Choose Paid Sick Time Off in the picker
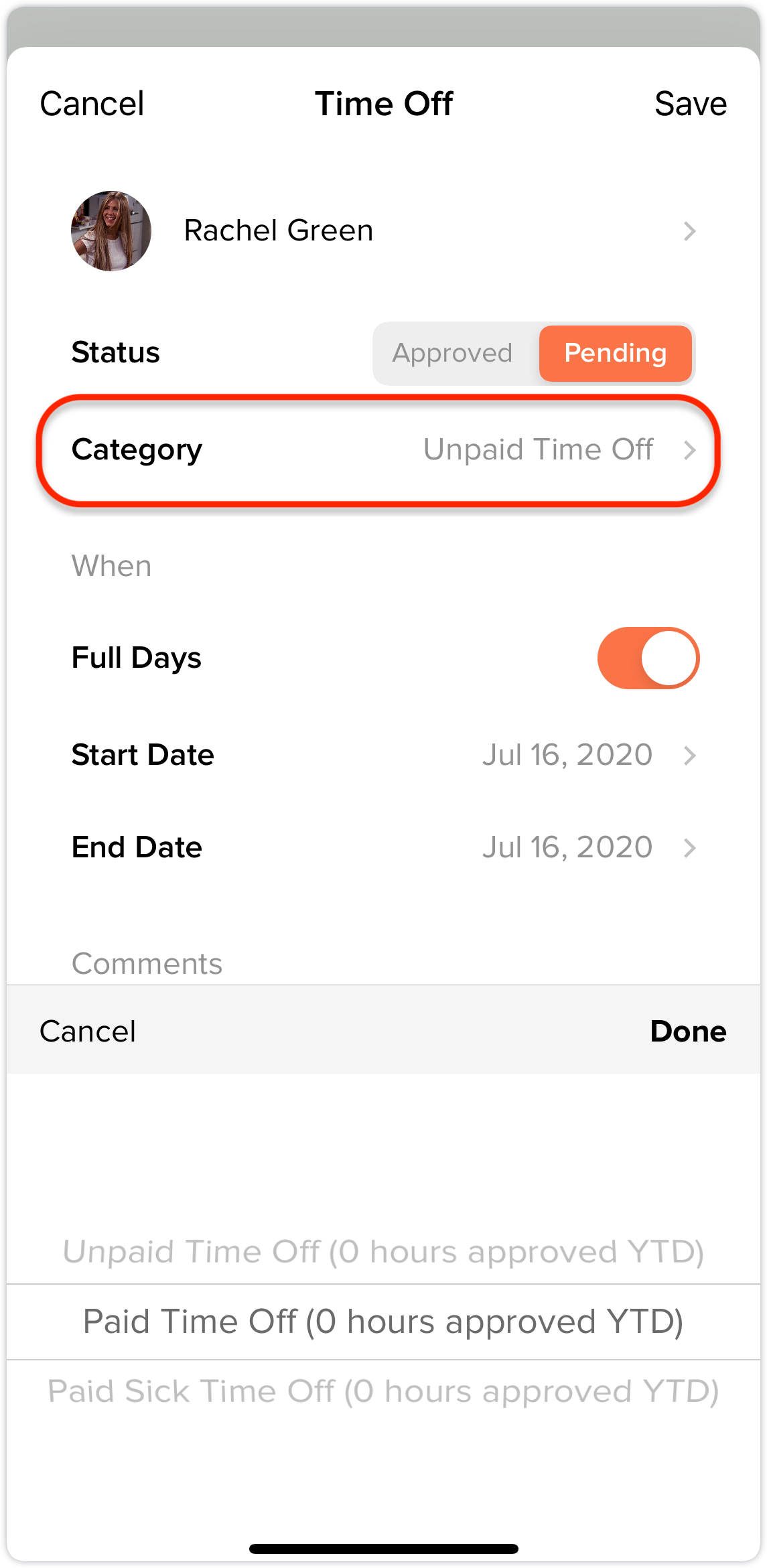The image size is (767, 1568). pos(383,1391)
